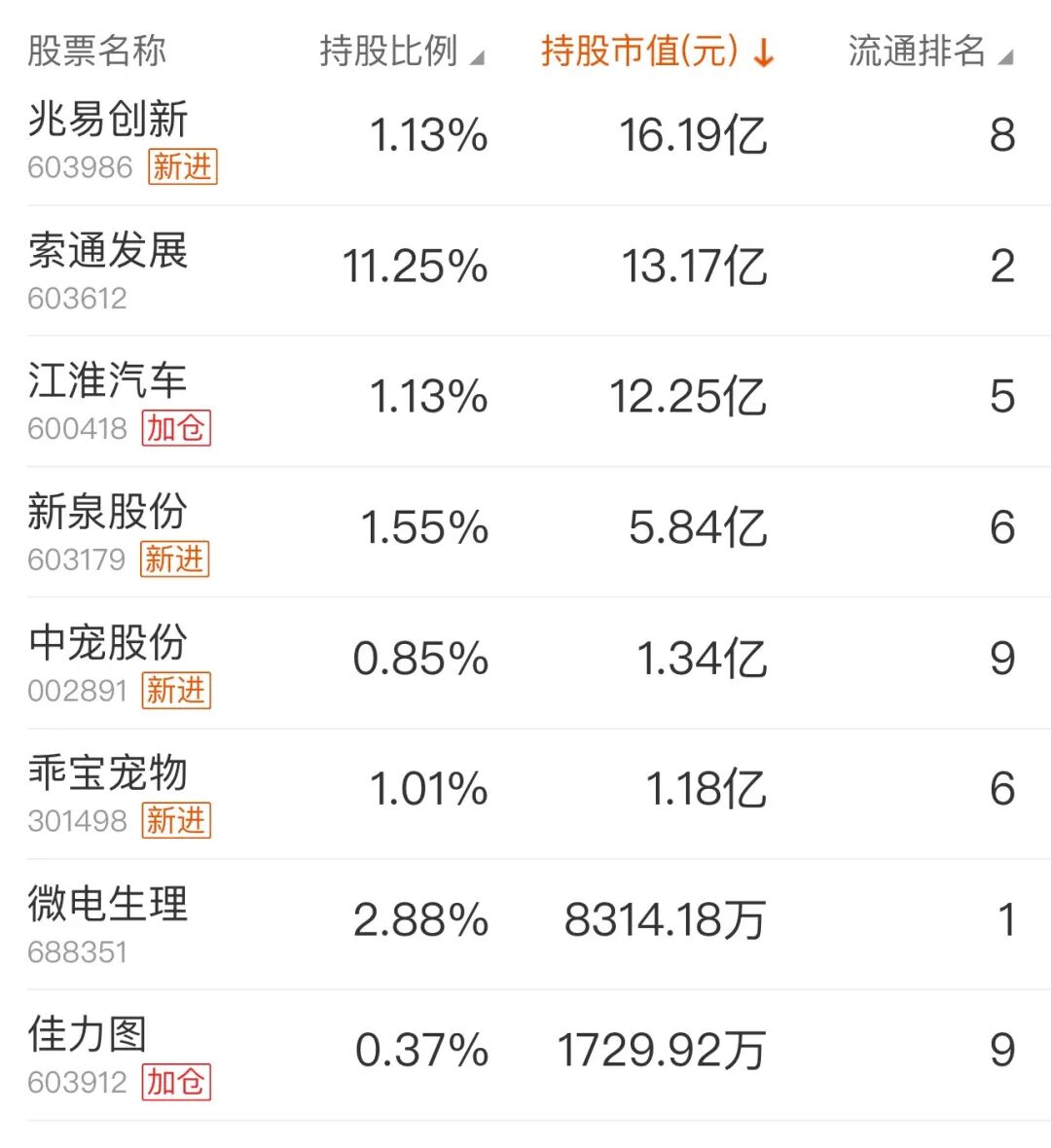Sort by 流通排名 column
The height and width of the screenshot is (1148, 1051).
tap(929, 52)
